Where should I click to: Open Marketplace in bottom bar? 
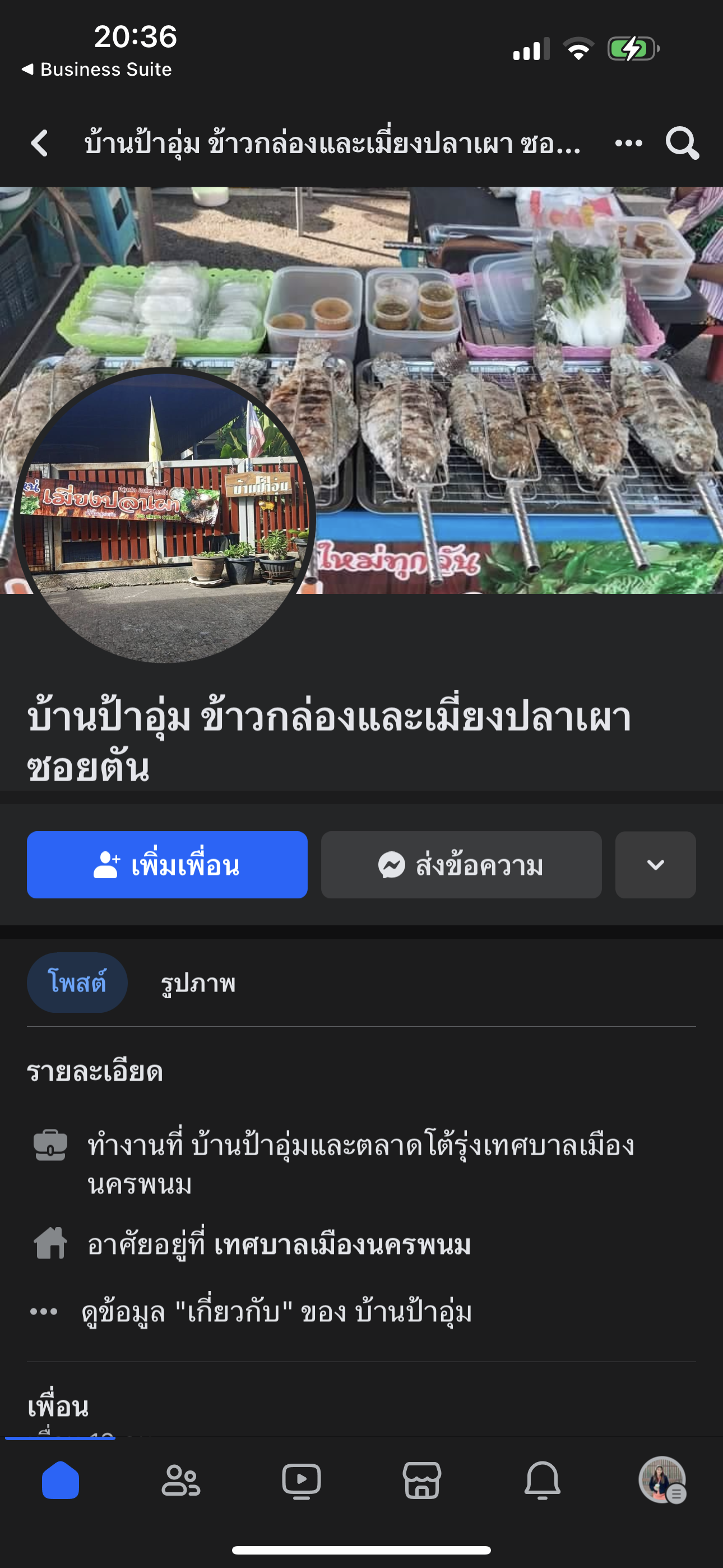pos(421,1481)
